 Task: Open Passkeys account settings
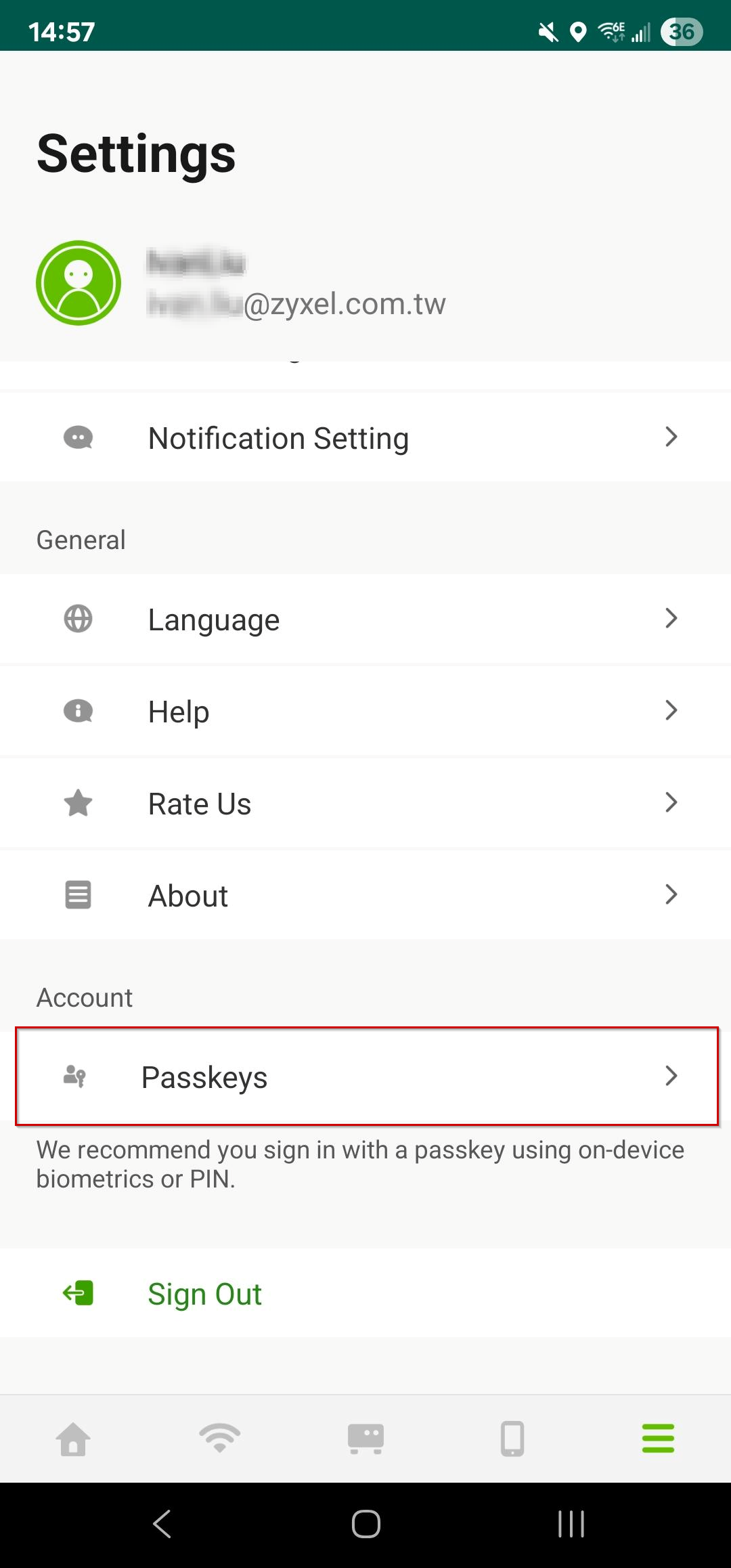pos(366,1076)
